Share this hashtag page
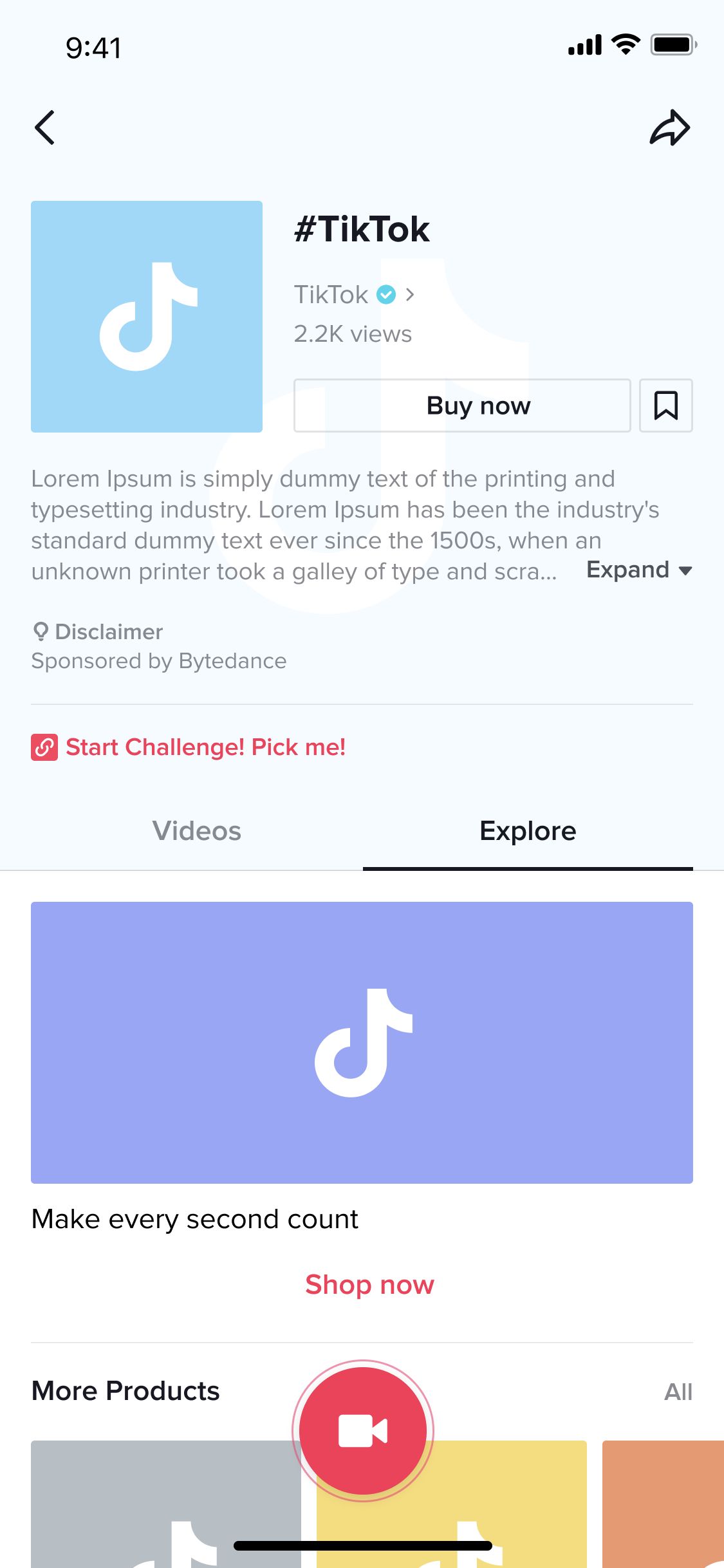Screen dimensions: 724x1568 point(669,127)
